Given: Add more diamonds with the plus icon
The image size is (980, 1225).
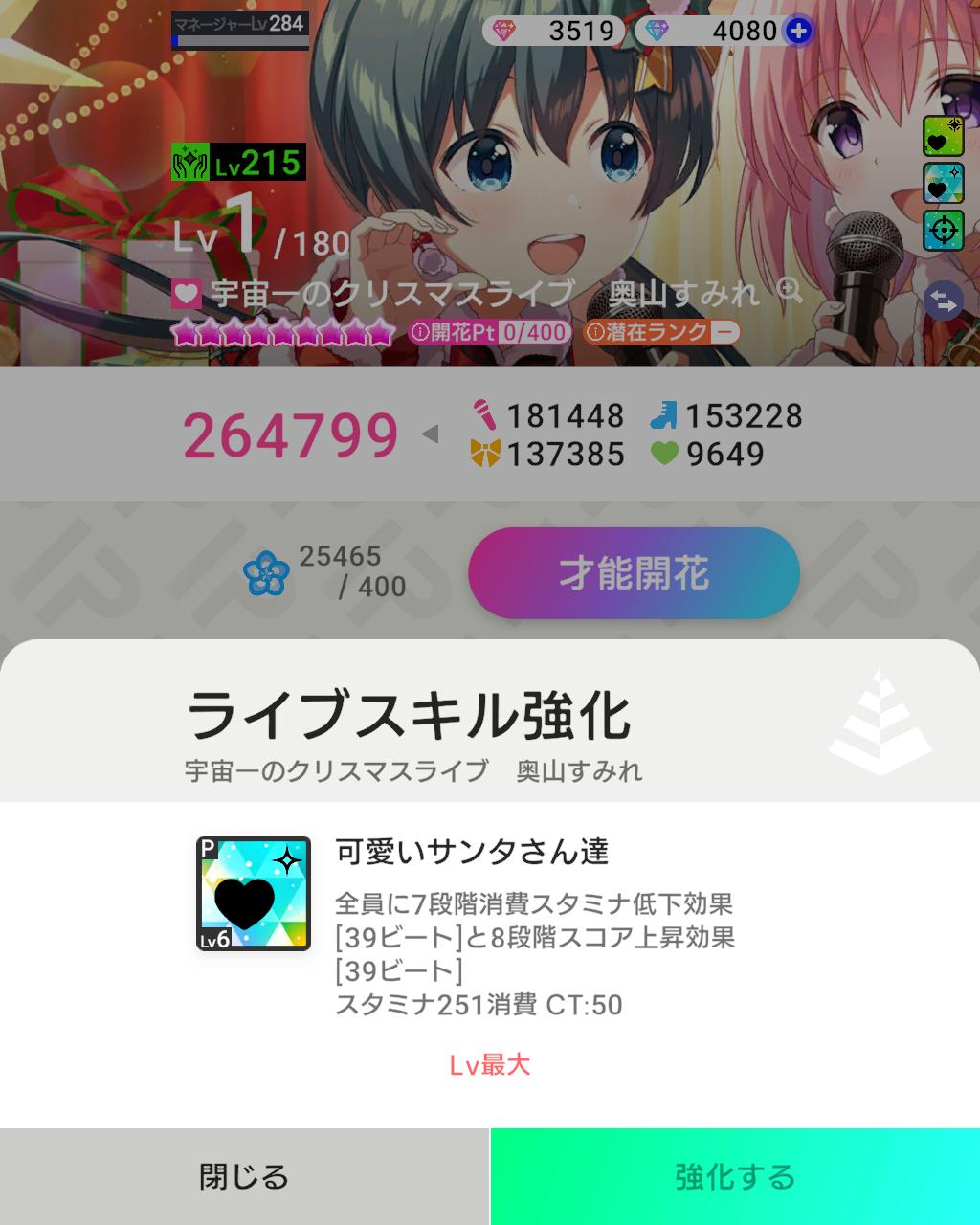Looking at the screenshot, I should point(797,32).
